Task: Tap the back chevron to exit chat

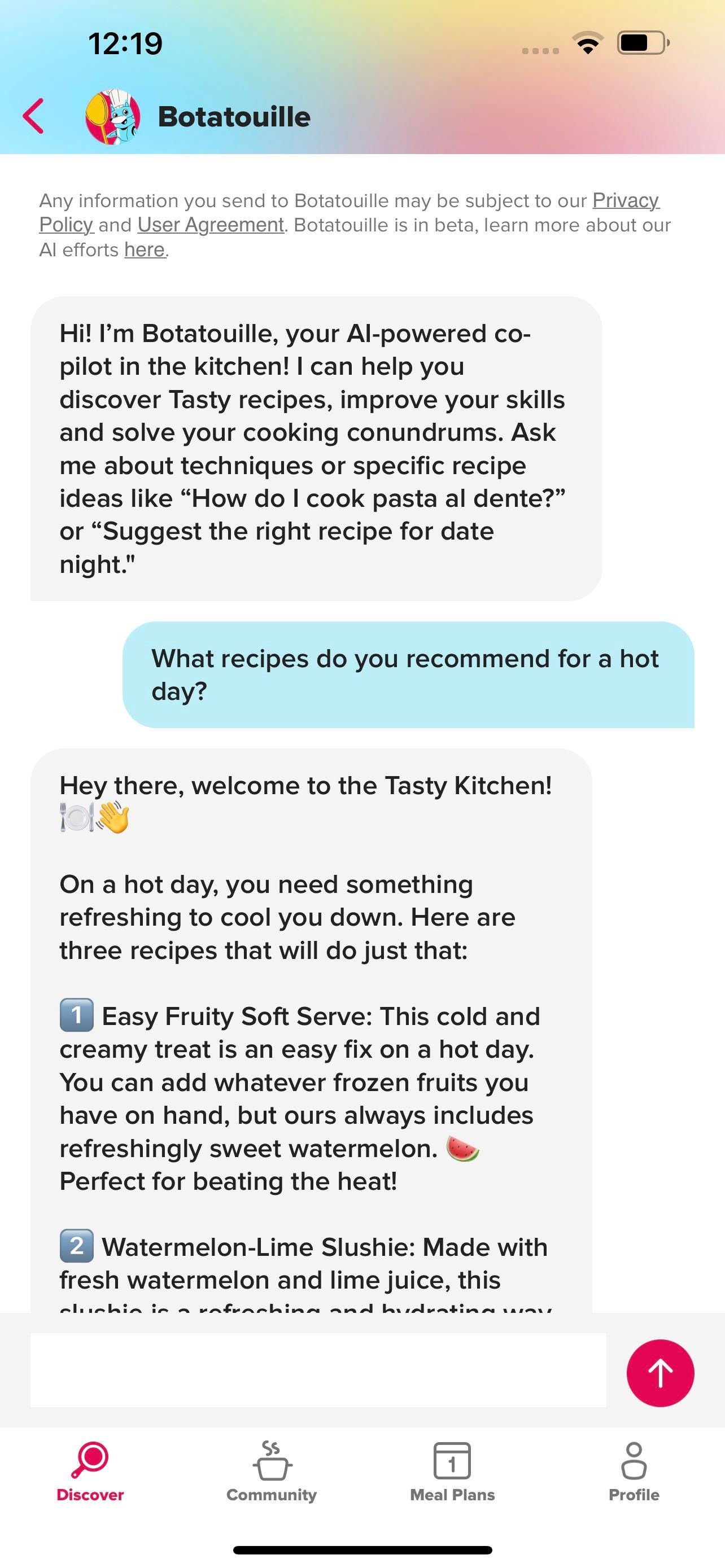Action: point(34,116)
